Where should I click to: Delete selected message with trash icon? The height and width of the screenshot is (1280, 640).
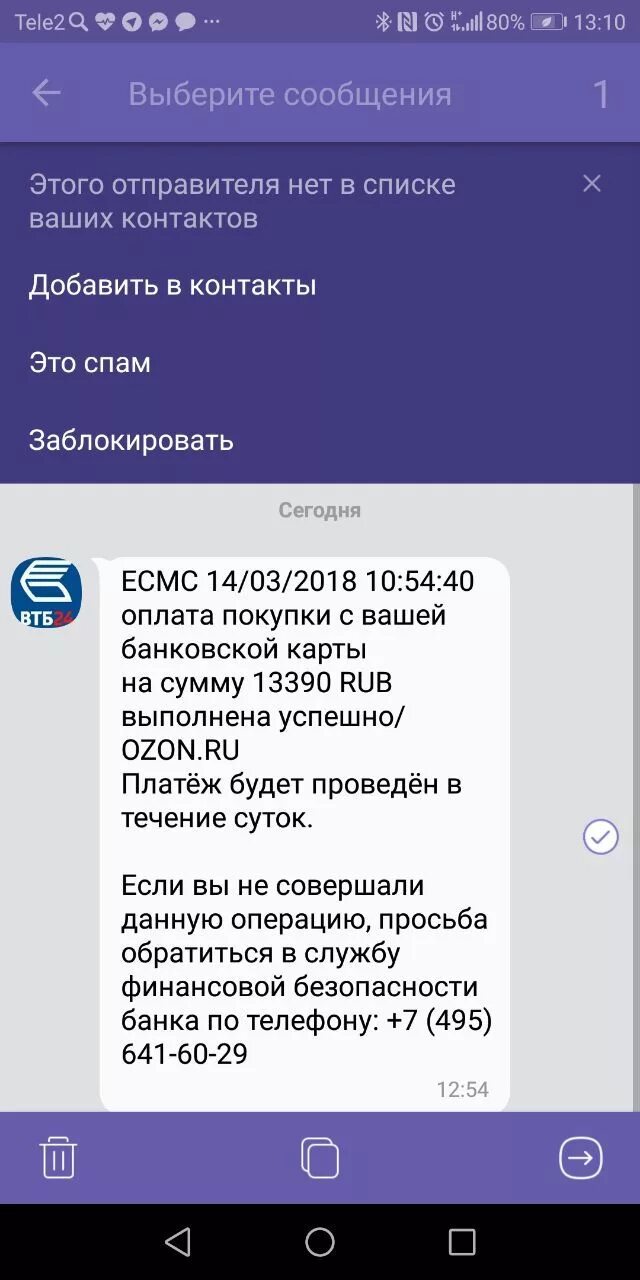58,1158
